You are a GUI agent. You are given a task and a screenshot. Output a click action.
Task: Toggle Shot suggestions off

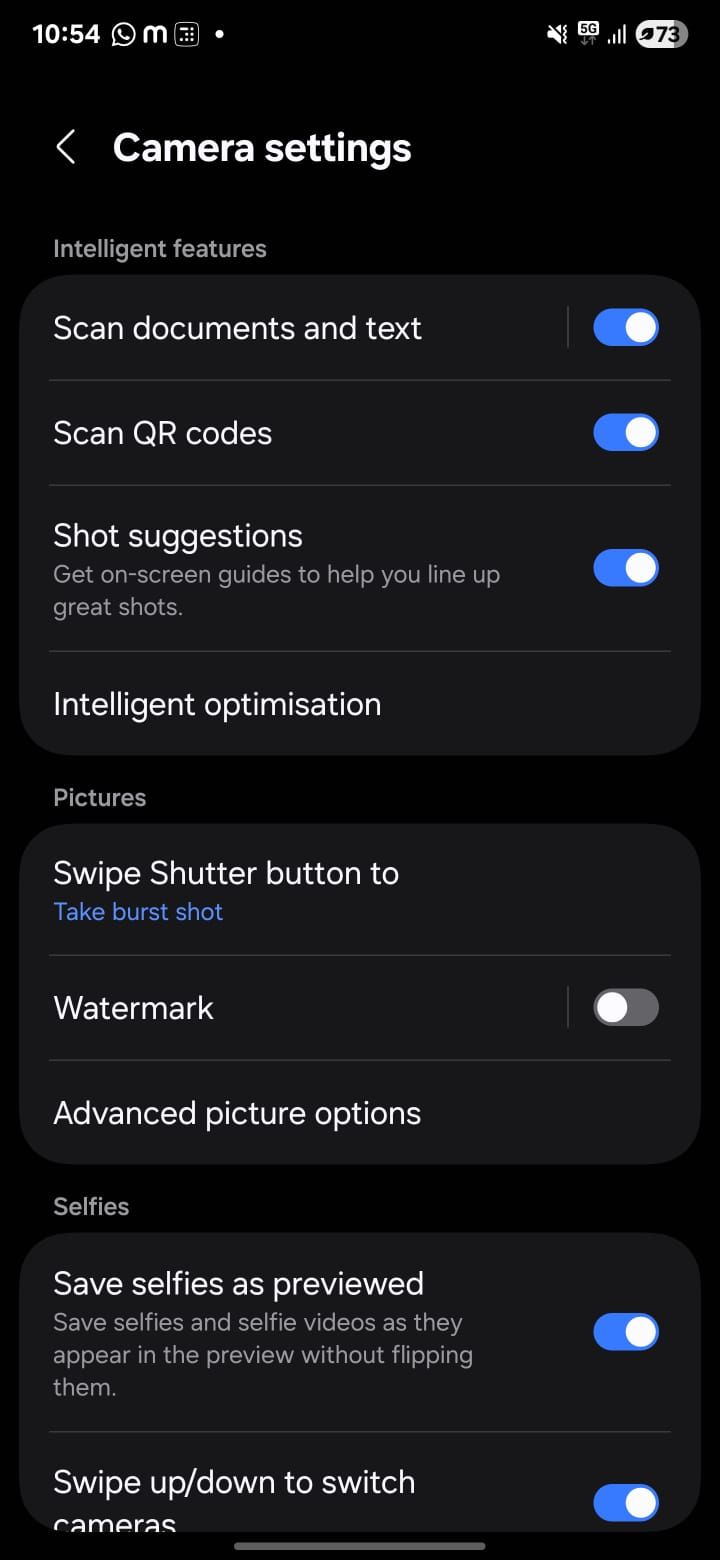(x=625, y=568)
